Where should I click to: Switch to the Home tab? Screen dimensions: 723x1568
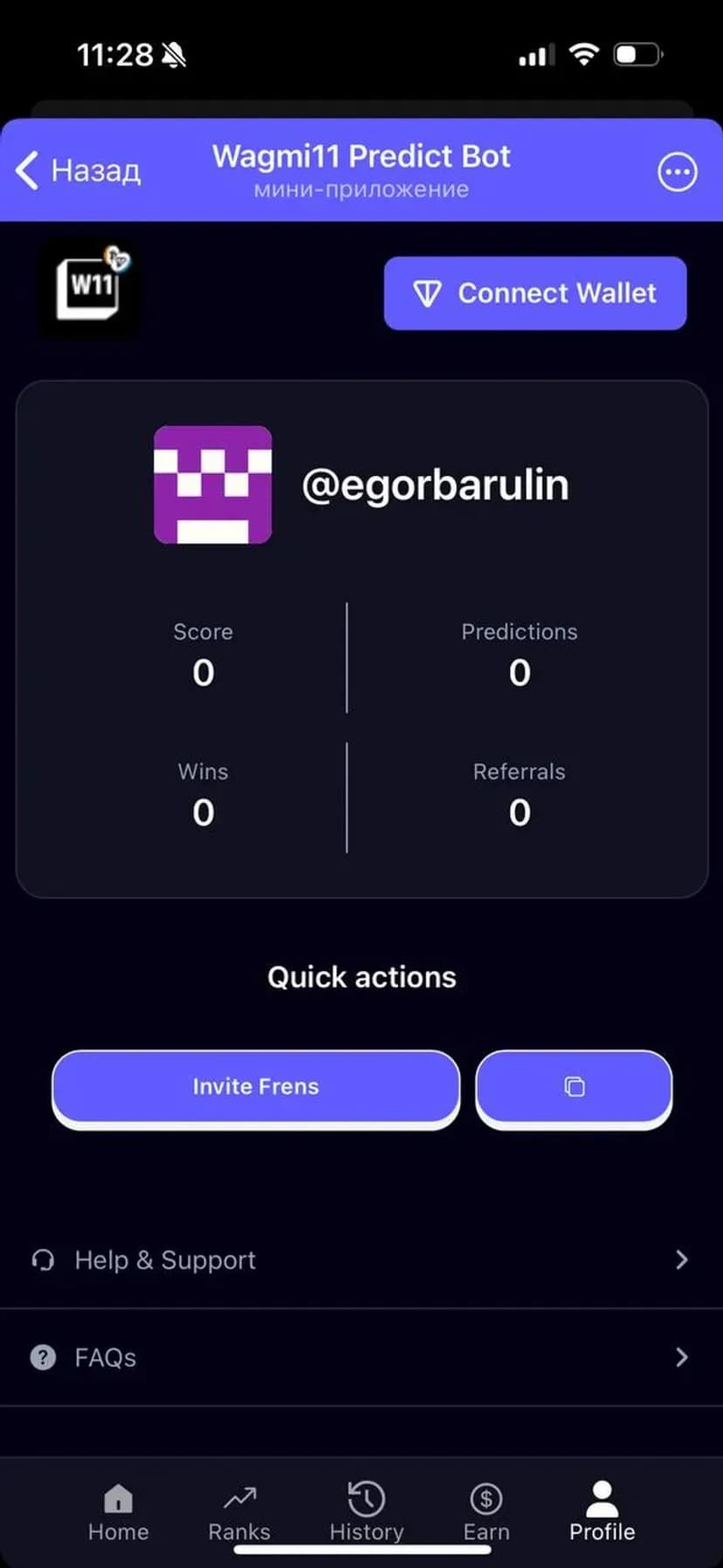pos(118,1513)
